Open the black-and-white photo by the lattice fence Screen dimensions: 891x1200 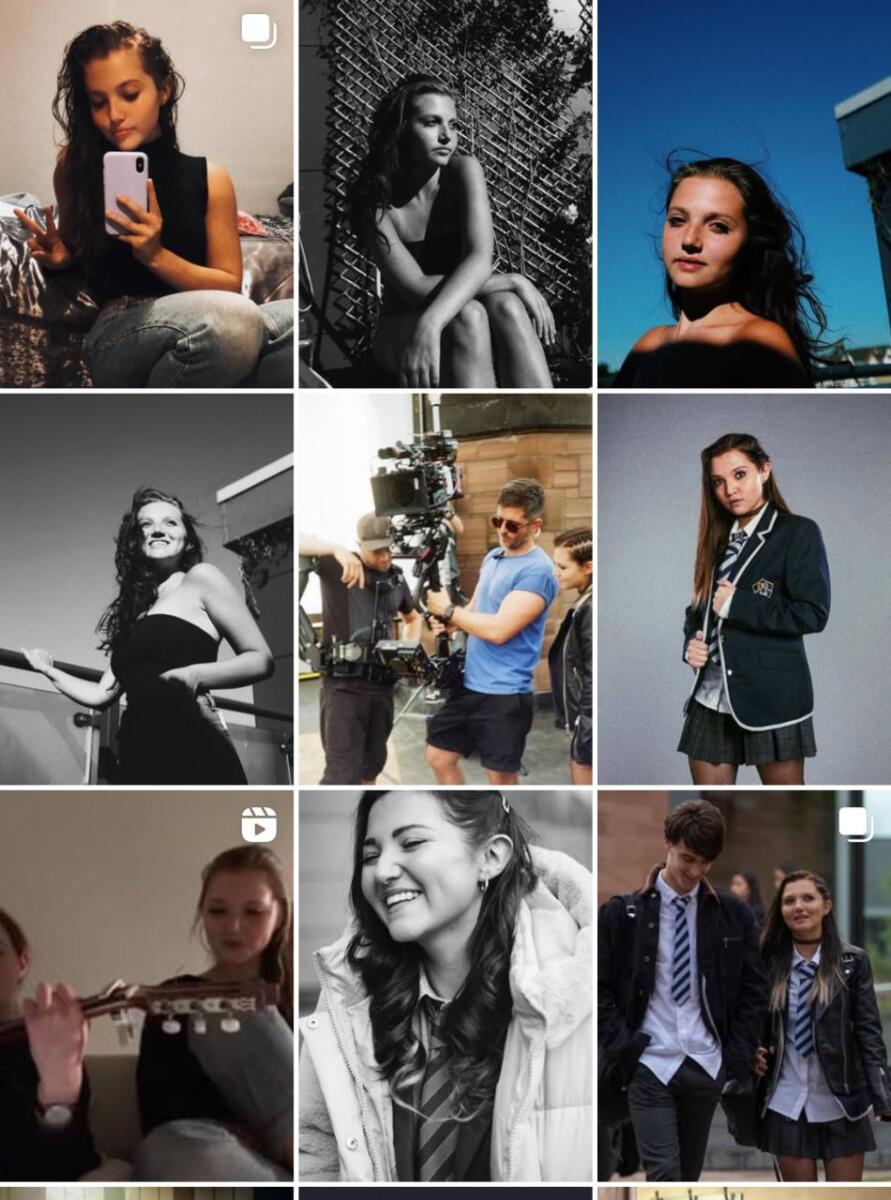(445, 193)
